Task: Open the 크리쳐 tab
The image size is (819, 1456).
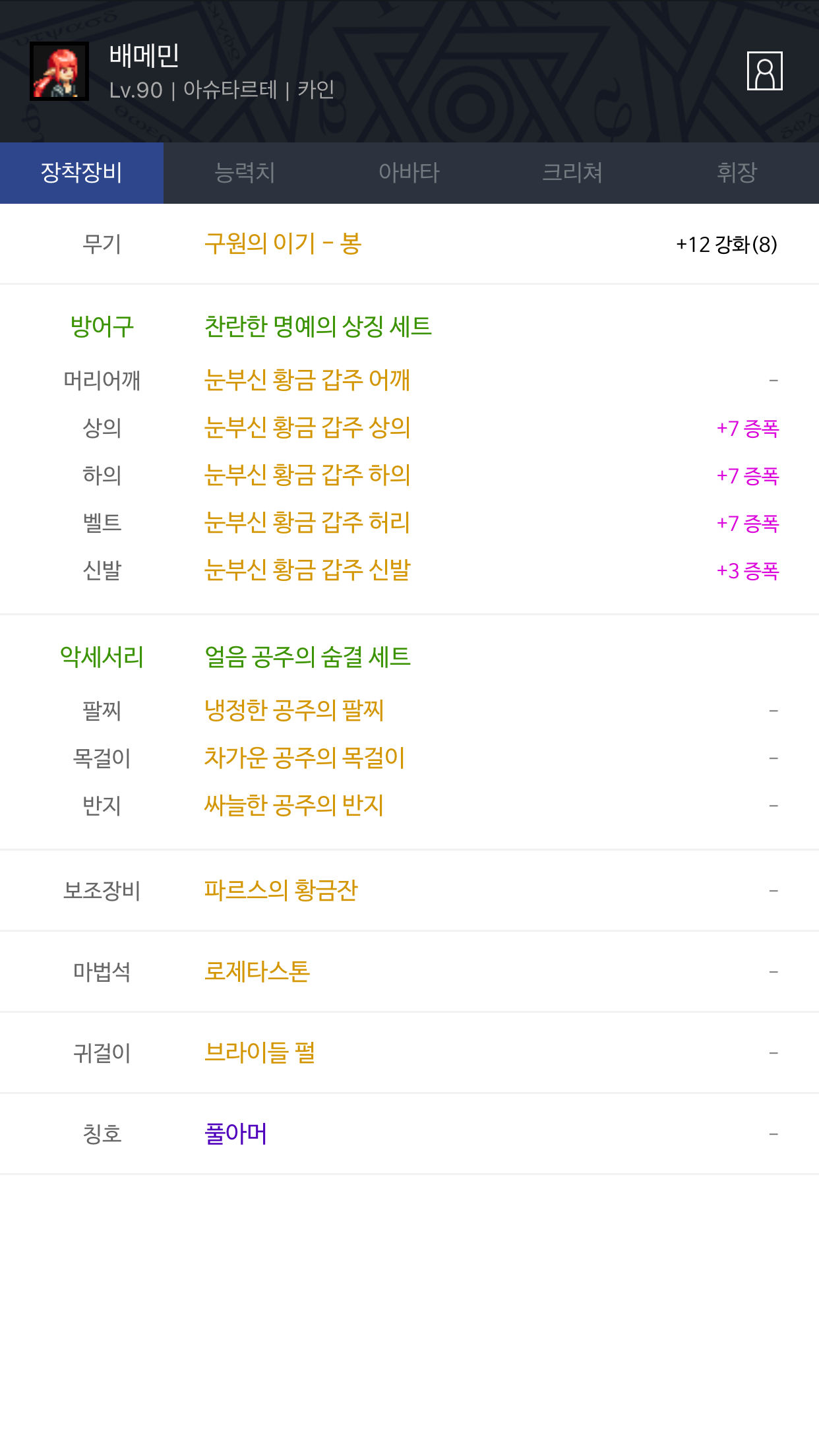Action: pyautogui.click(x=572, y=173)
